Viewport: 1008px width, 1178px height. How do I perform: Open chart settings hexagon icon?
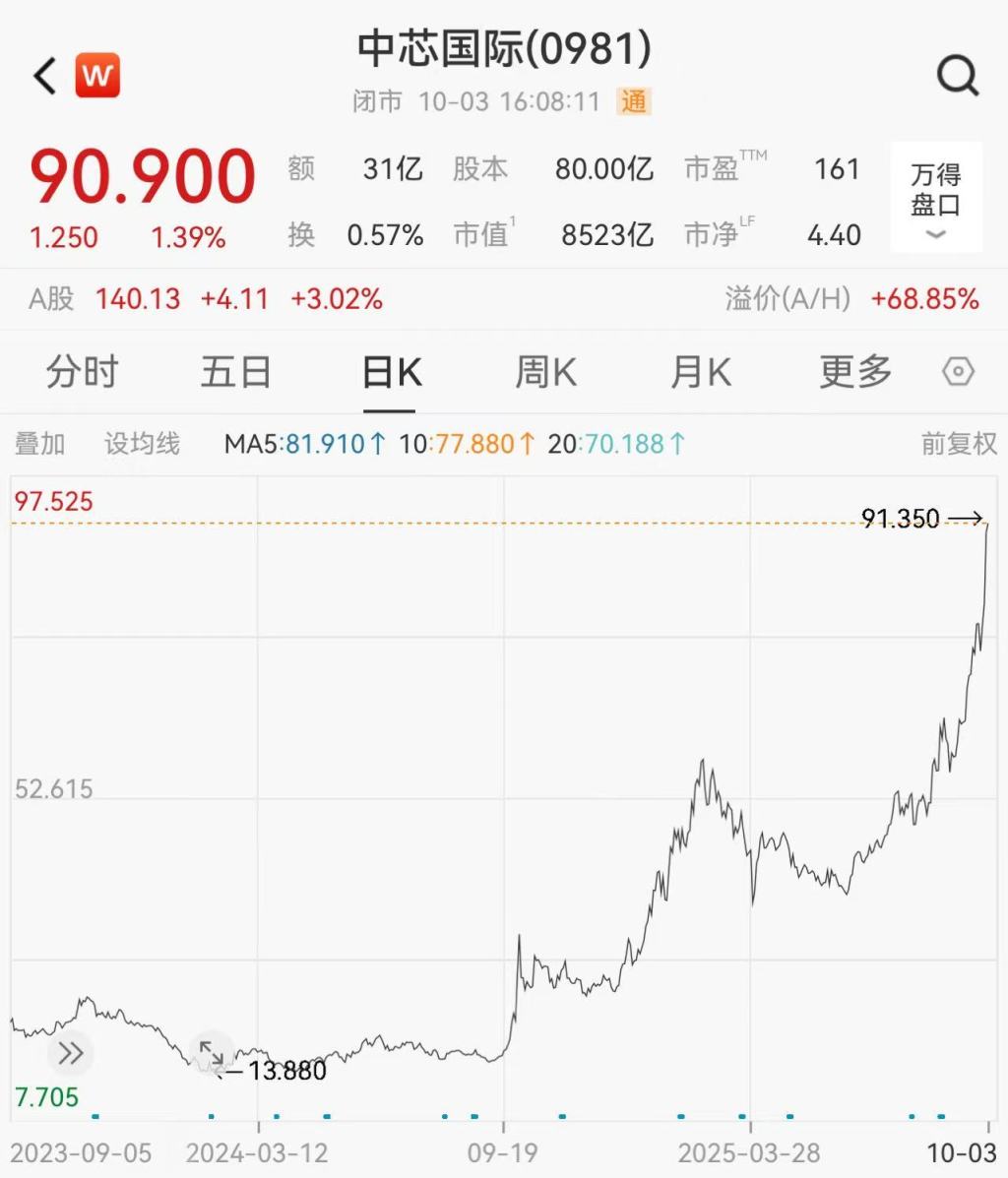click(x=958, y=372)
